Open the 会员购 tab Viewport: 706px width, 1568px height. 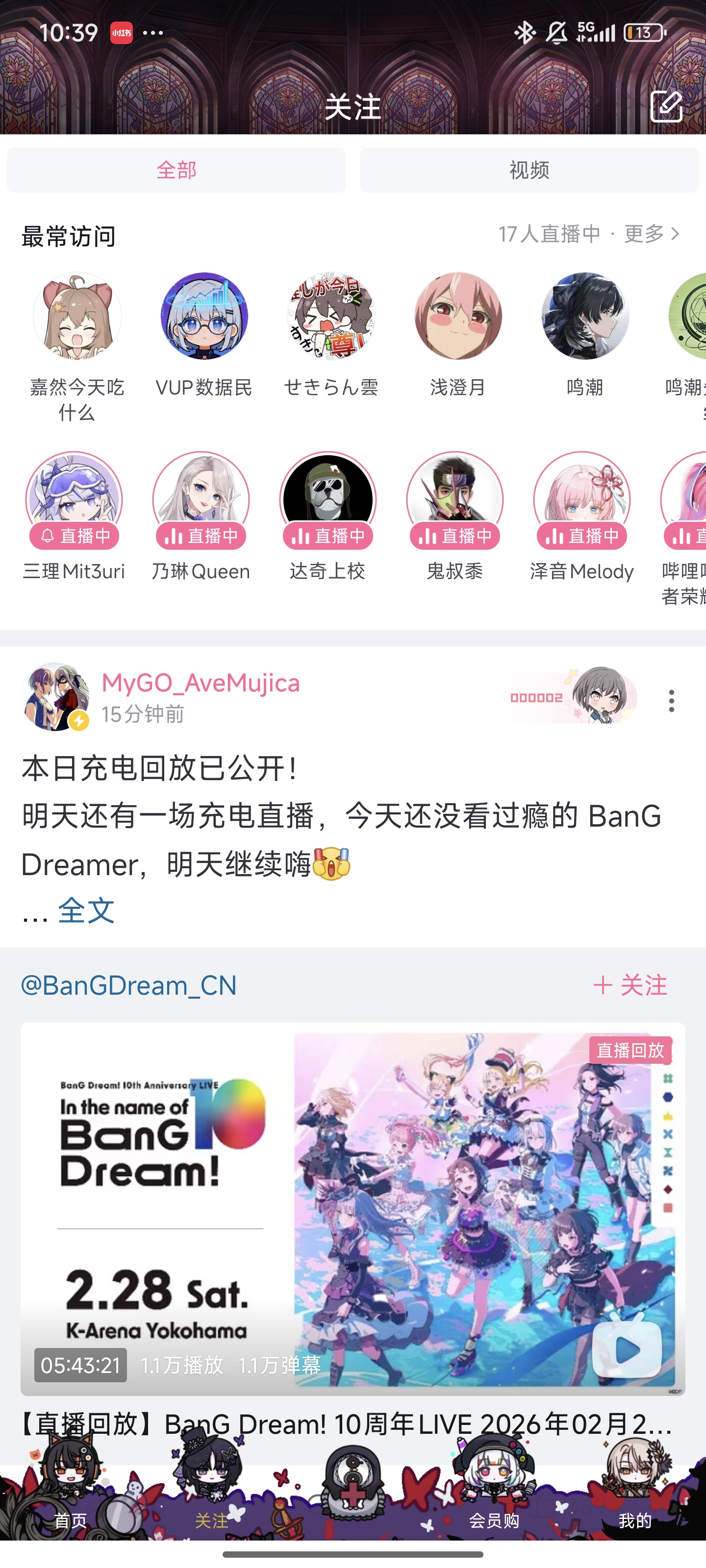coord(494,1520)
